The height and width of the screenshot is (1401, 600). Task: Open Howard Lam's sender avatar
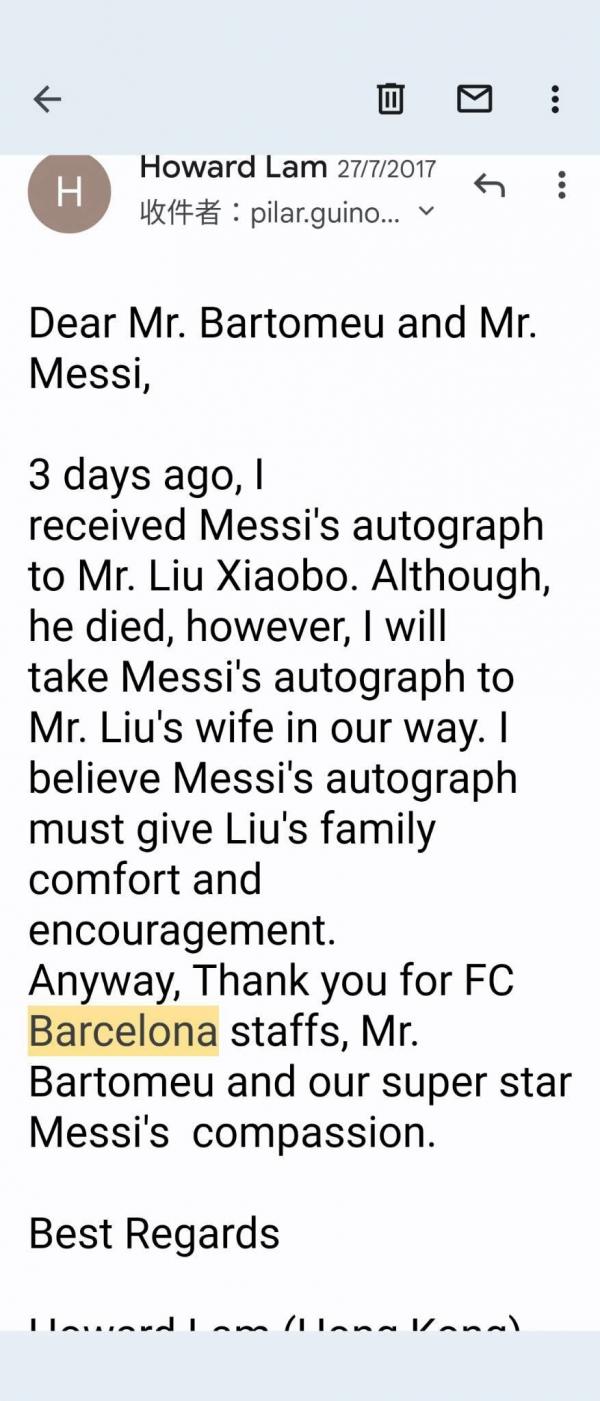pos(69,193)
